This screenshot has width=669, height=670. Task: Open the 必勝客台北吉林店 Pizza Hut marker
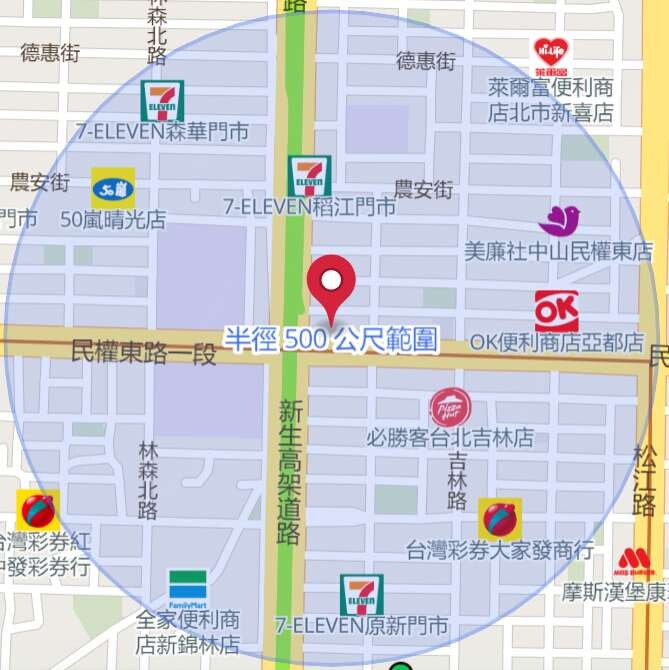point(450,408)
